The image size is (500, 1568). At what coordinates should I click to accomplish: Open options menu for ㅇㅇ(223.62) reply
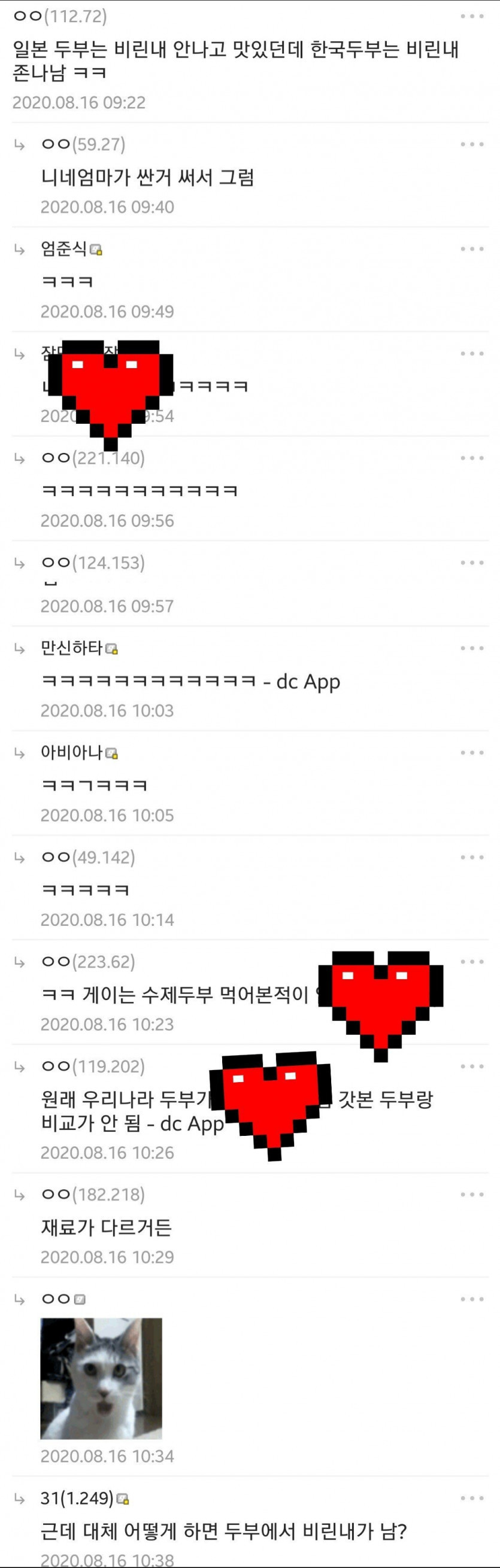point(471,962)
